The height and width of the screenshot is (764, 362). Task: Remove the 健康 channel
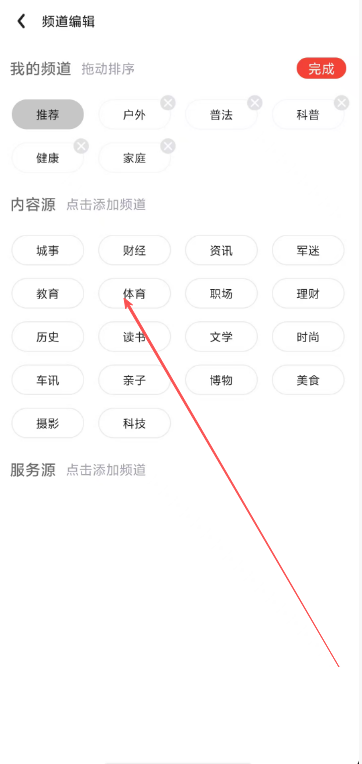pos(81,146)
